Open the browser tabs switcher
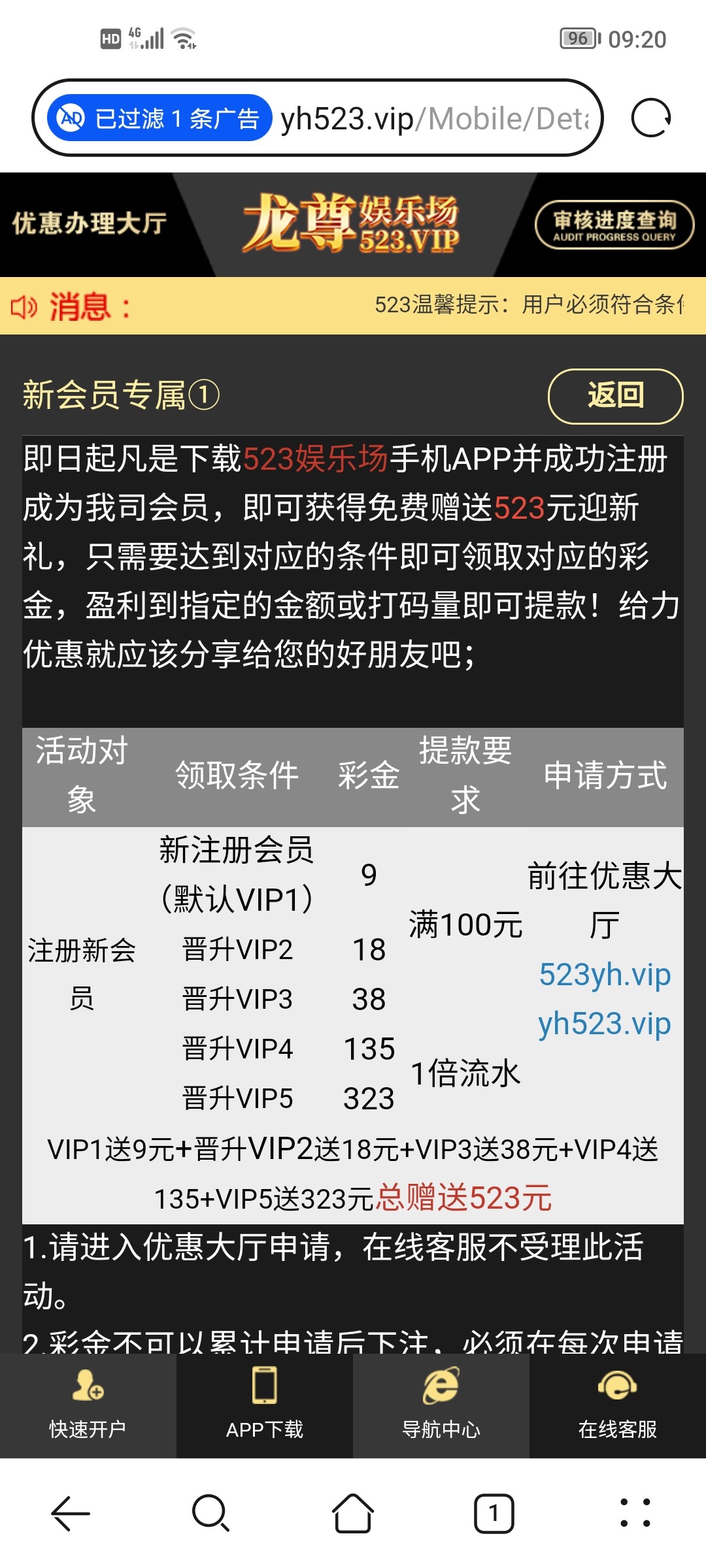 click(x=494, y=1513)
